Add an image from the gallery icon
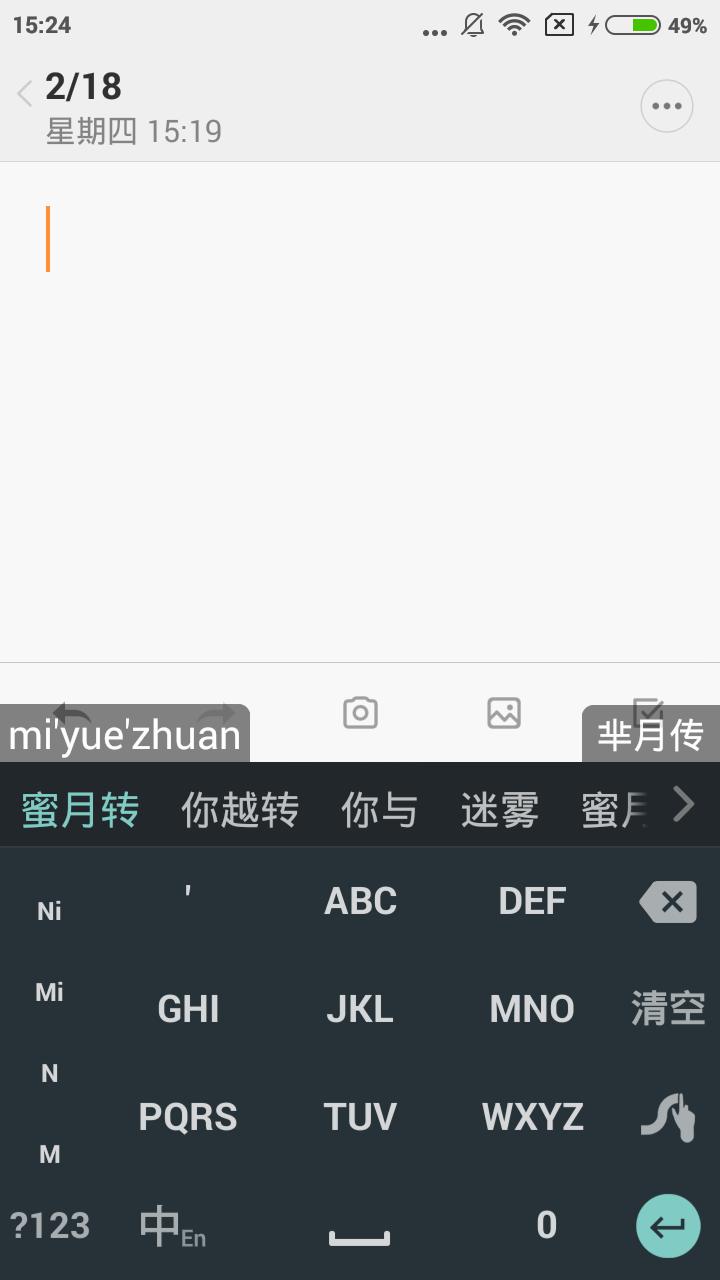This screenshot has height=1280, width=720. pos(504,713)
